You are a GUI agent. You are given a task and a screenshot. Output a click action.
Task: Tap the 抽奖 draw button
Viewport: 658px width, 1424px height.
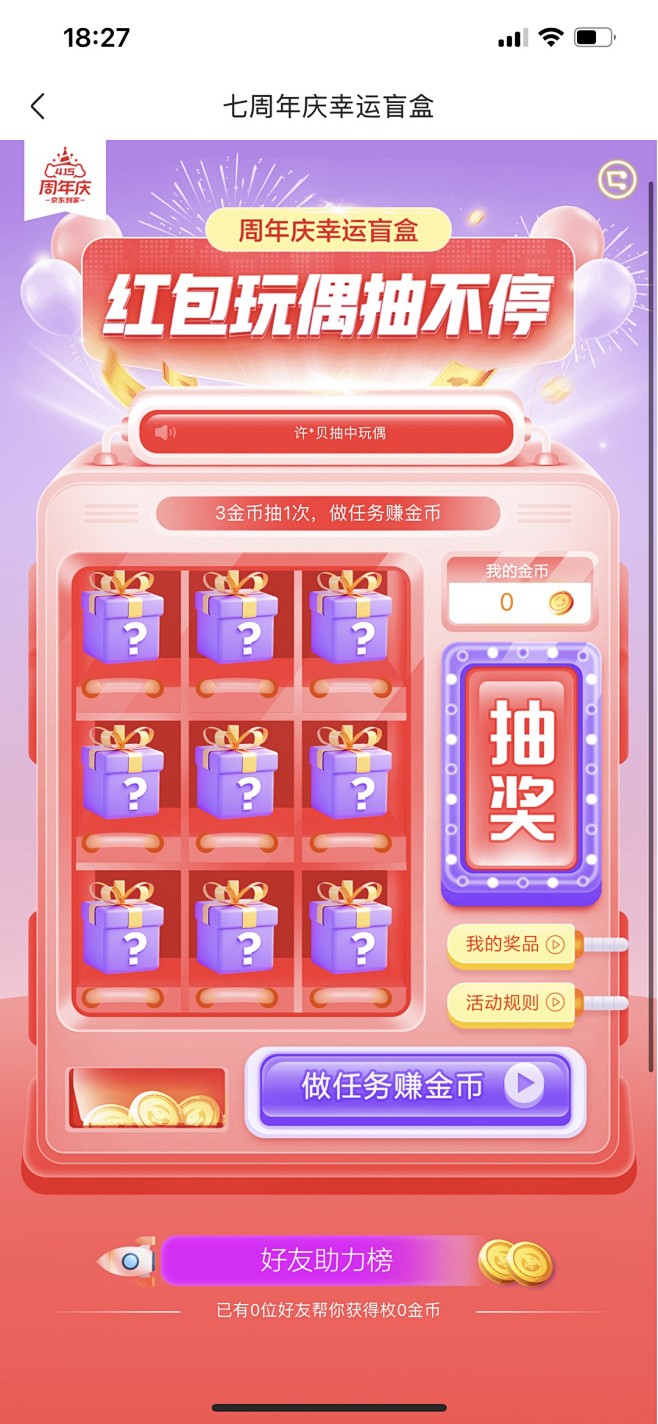[521, 768]
